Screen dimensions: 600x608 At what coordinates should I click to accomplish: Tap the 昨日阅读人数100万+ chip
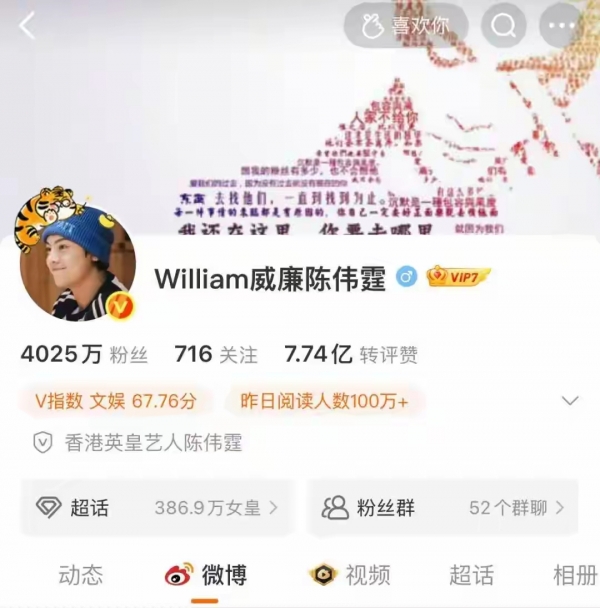pyautogui.click(x=324, y=401)
